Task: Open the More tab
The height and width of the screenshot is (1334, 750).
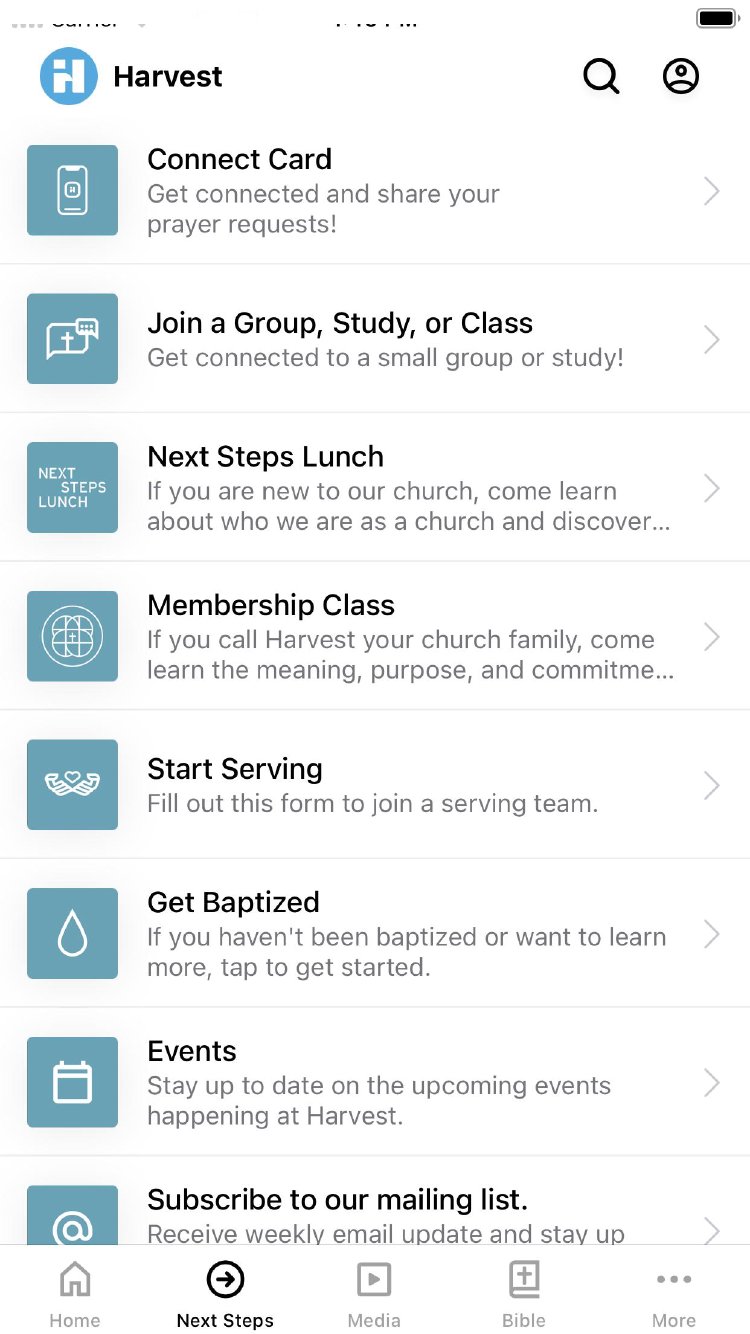Action: (674, 1293)
